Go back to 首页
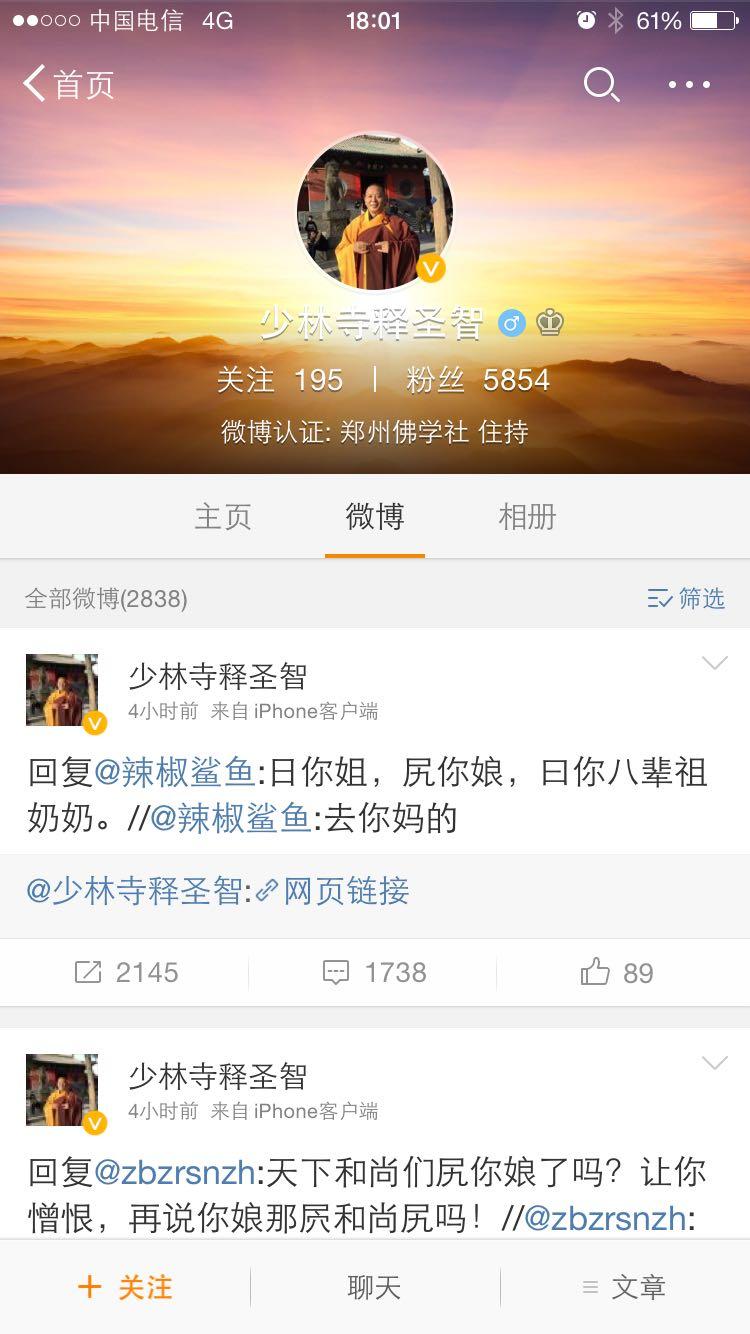The width and height of the screenshot is (750, 1334). (68, 84)
